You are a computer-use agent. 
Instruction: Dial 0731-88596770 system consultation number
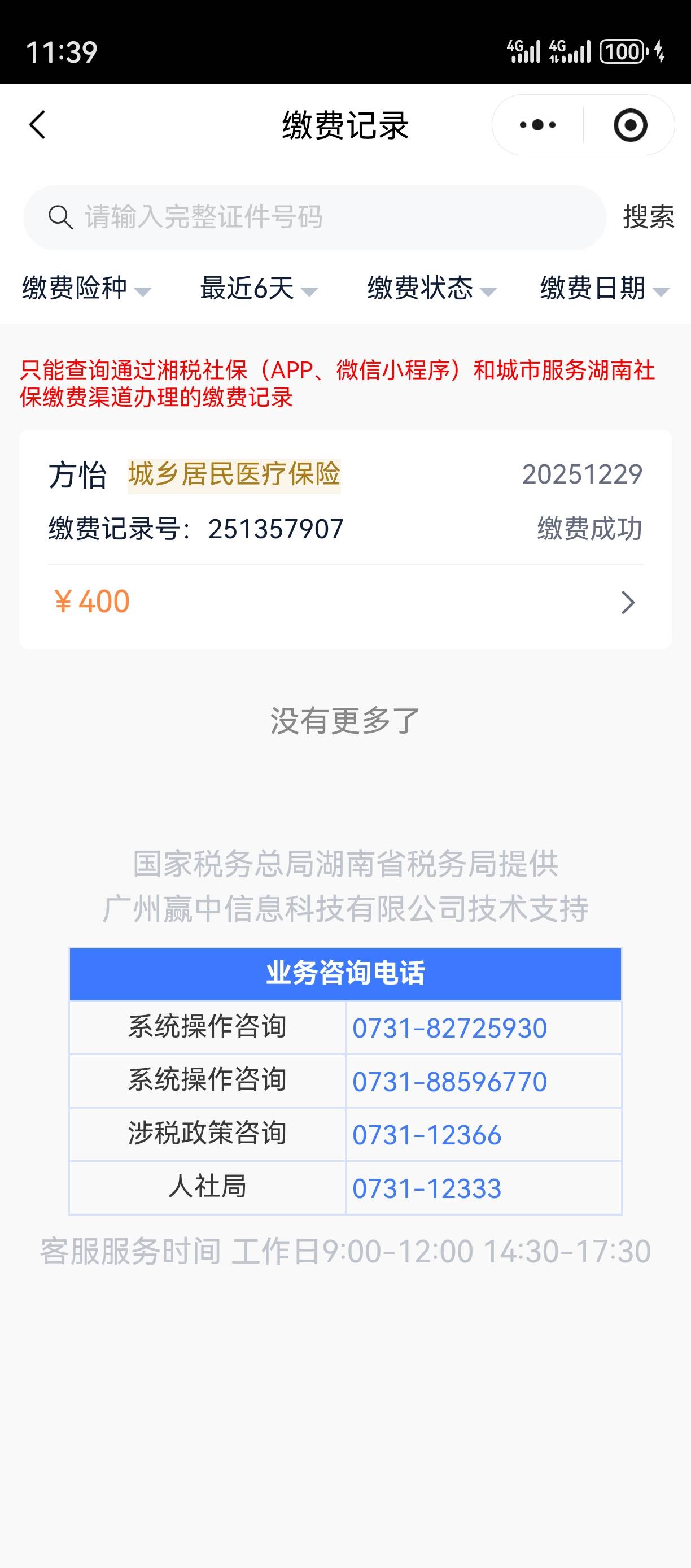449,1082
